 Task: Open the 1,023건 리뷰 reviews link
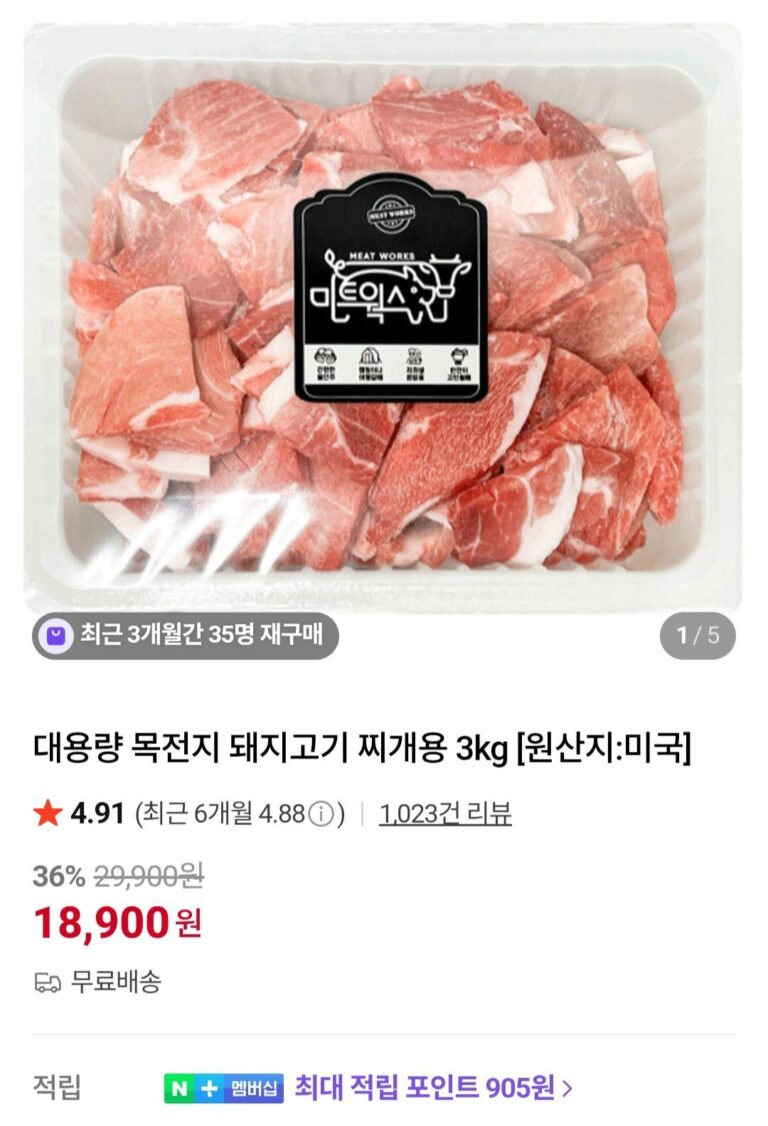[x=445, y=814]
